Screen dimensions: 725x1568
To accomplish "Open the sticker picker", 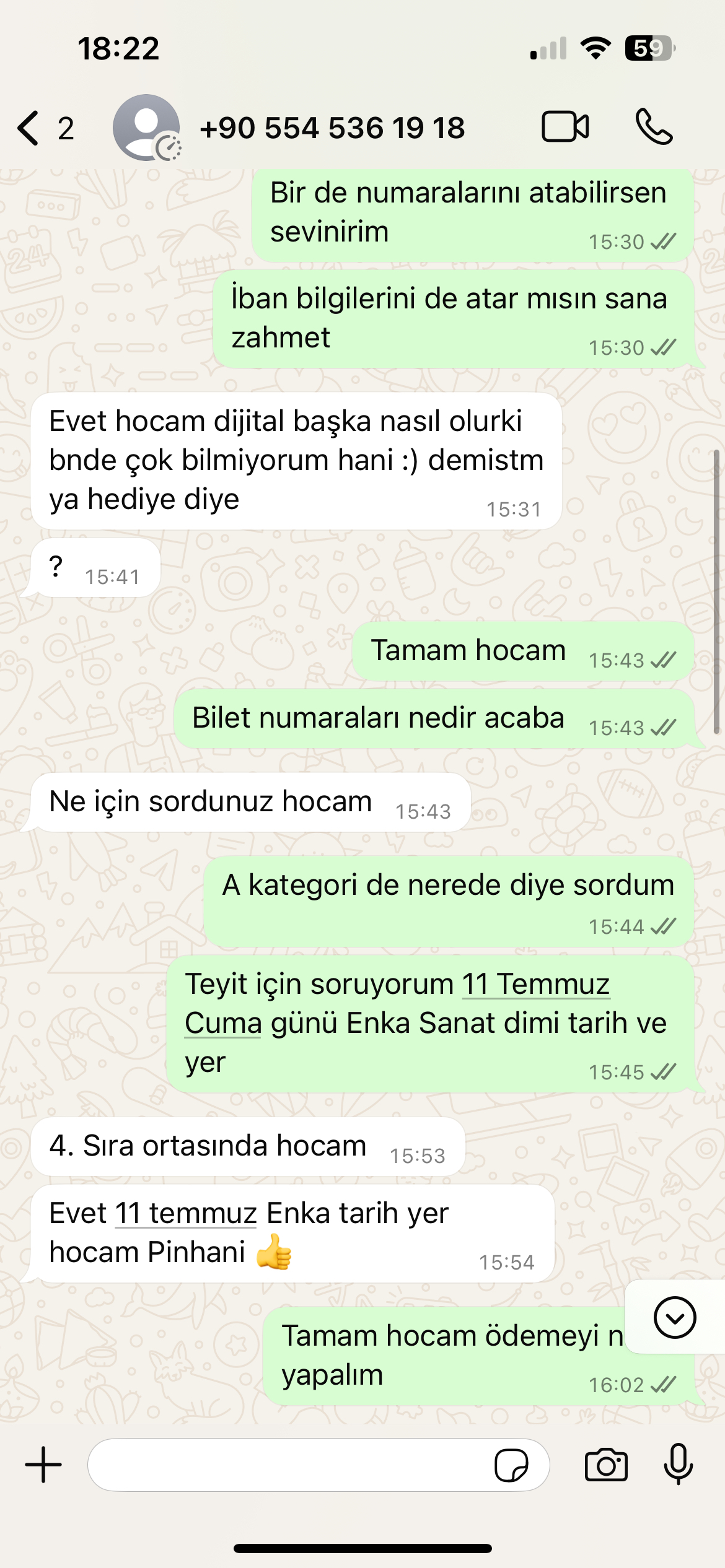I will [x=511, y=1465].
